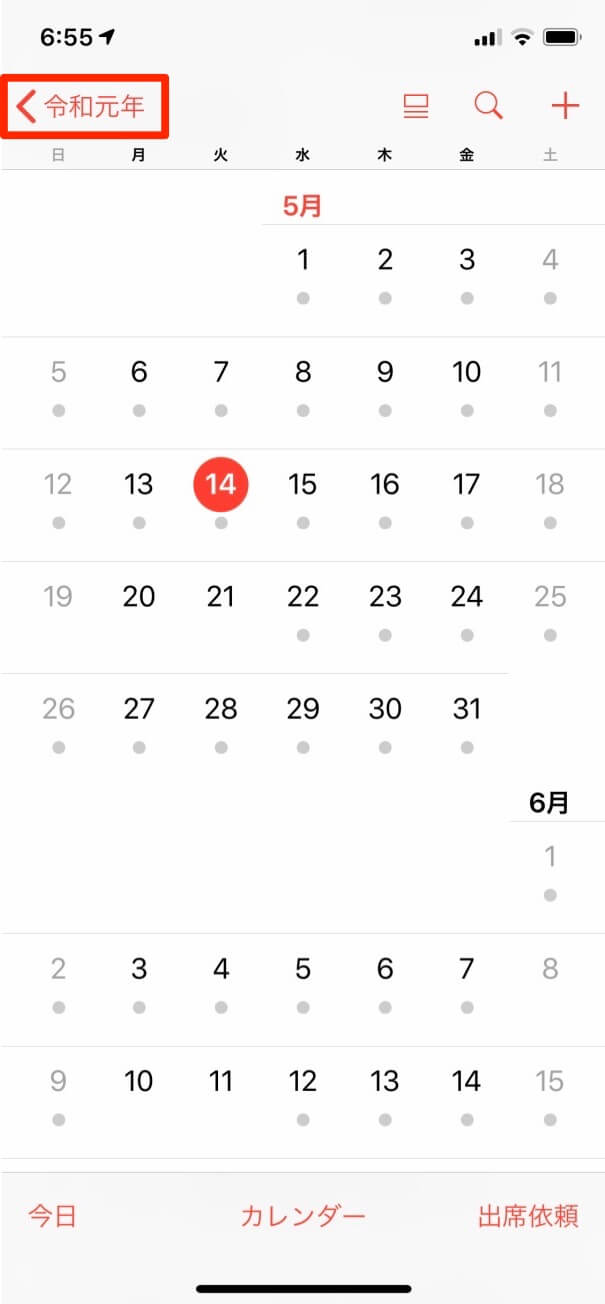
Task: Toggle the event list view icon
Action: [415, 106]
